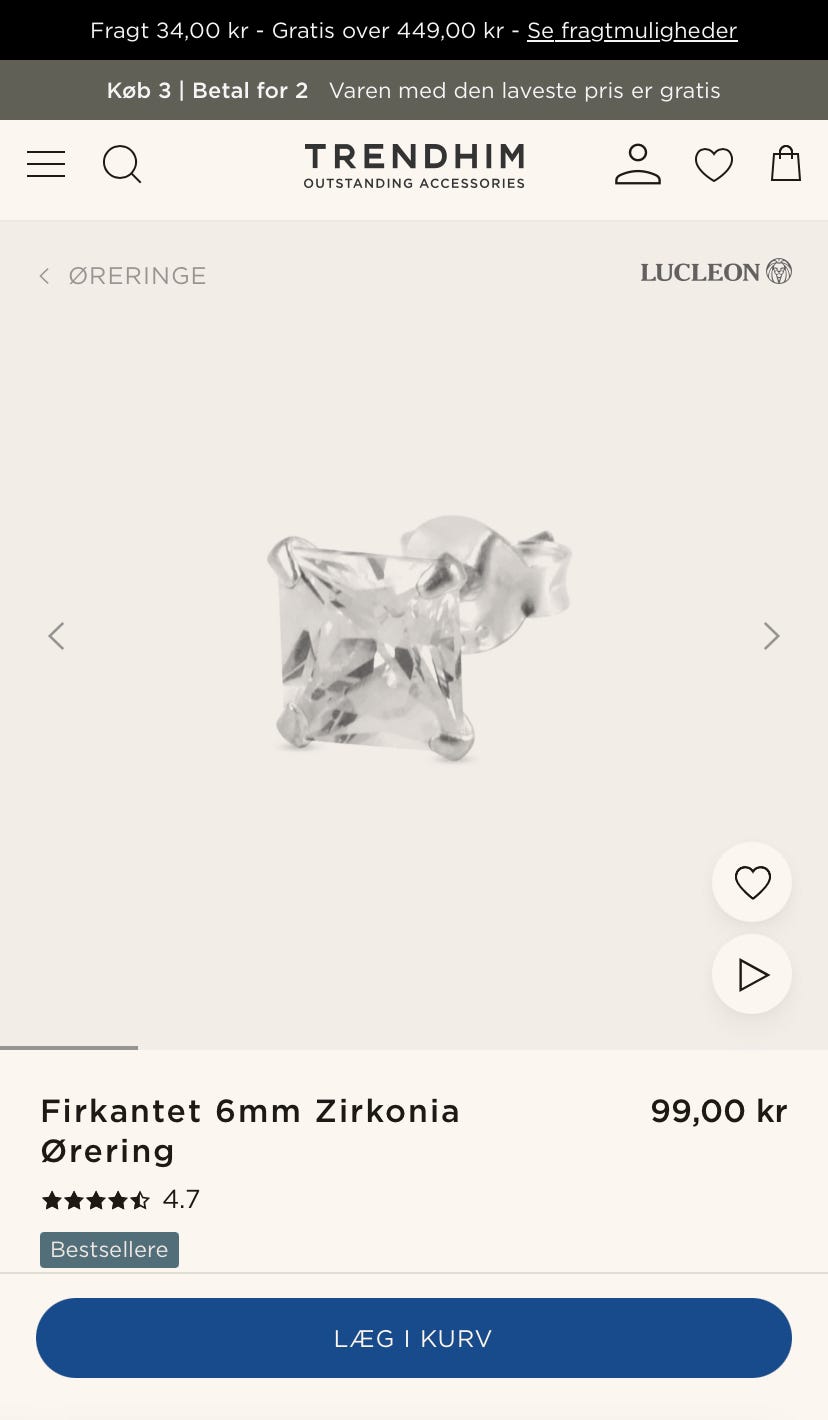Open the 4.7 star rating reviews

pos(121,1199)
